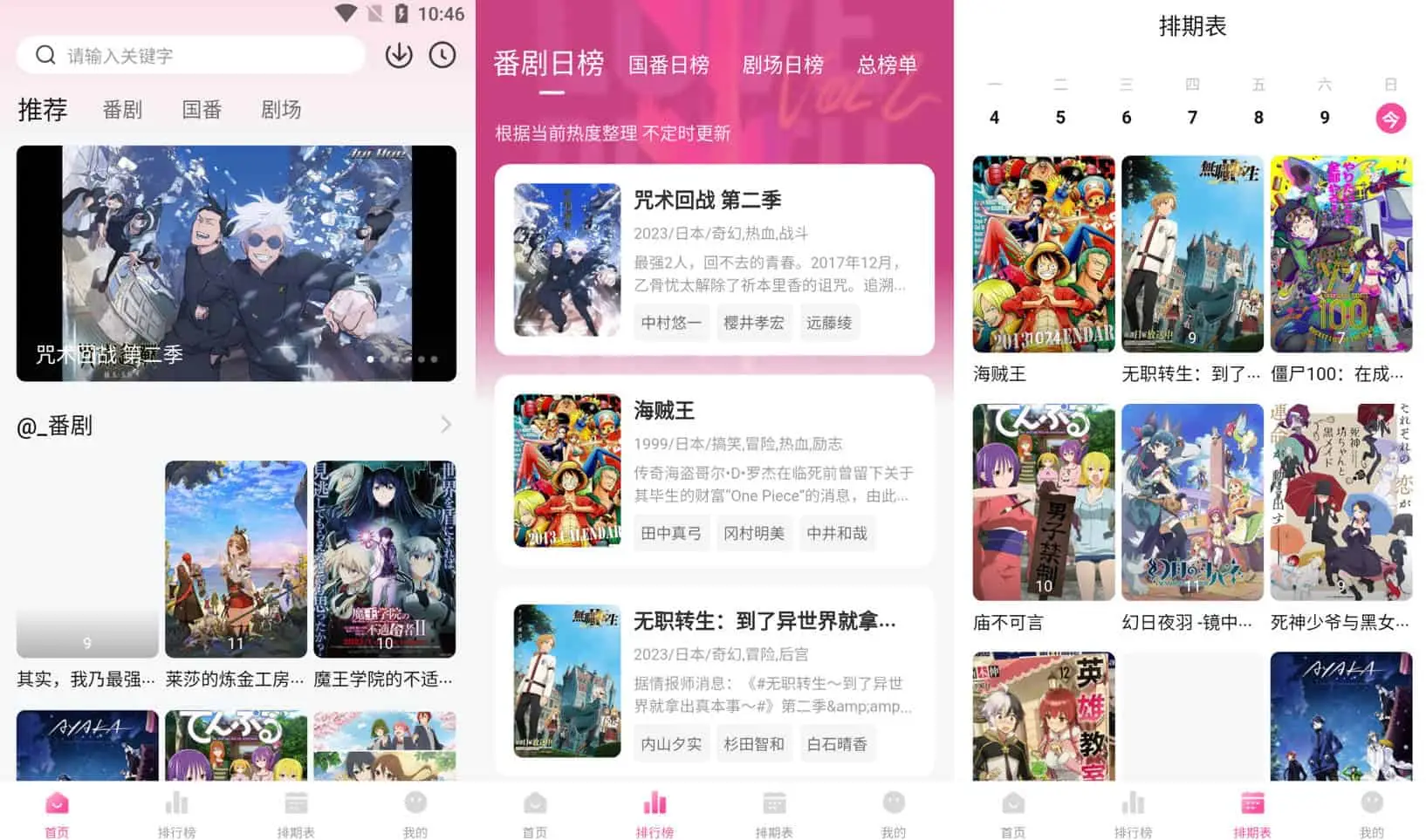
Task: Open 庙不可言 from the schedule
Action: pos(1044,502)
